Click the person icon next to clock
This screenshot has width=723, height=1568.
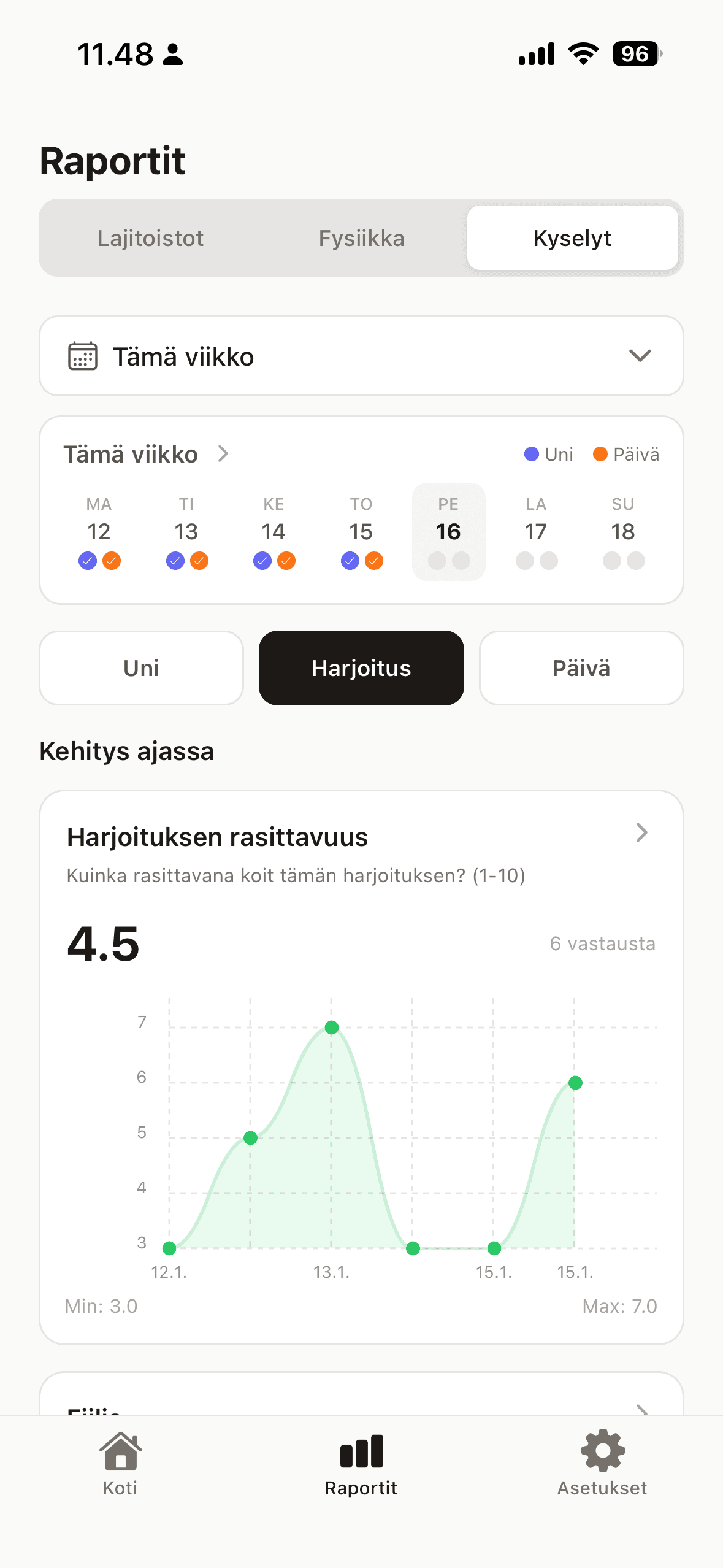(172, 54)
